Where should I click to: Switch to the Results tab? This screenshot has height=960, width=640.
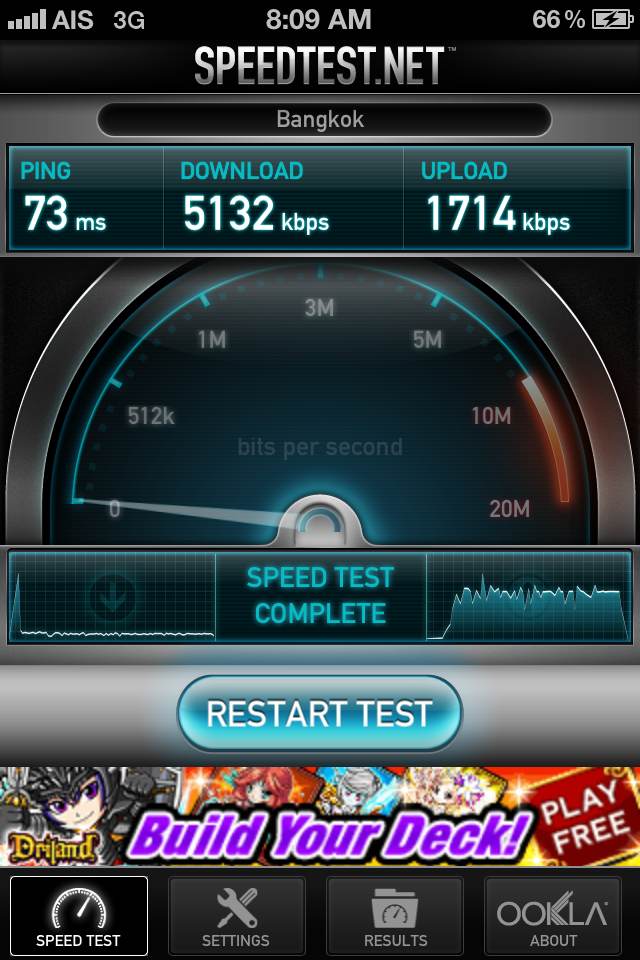click(x=395, y=915)
